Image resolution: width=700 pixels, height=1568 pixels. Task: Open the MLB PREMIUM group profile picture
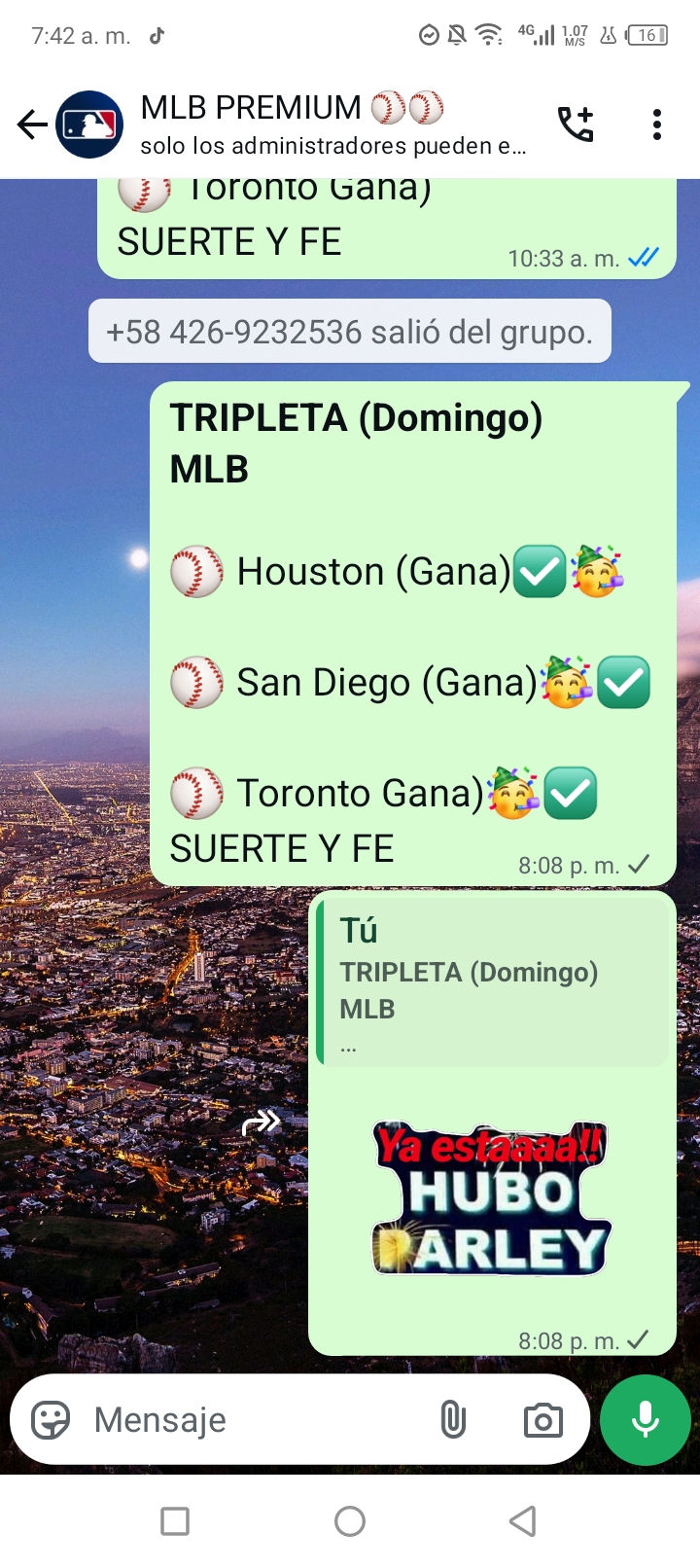pos(87,124)
